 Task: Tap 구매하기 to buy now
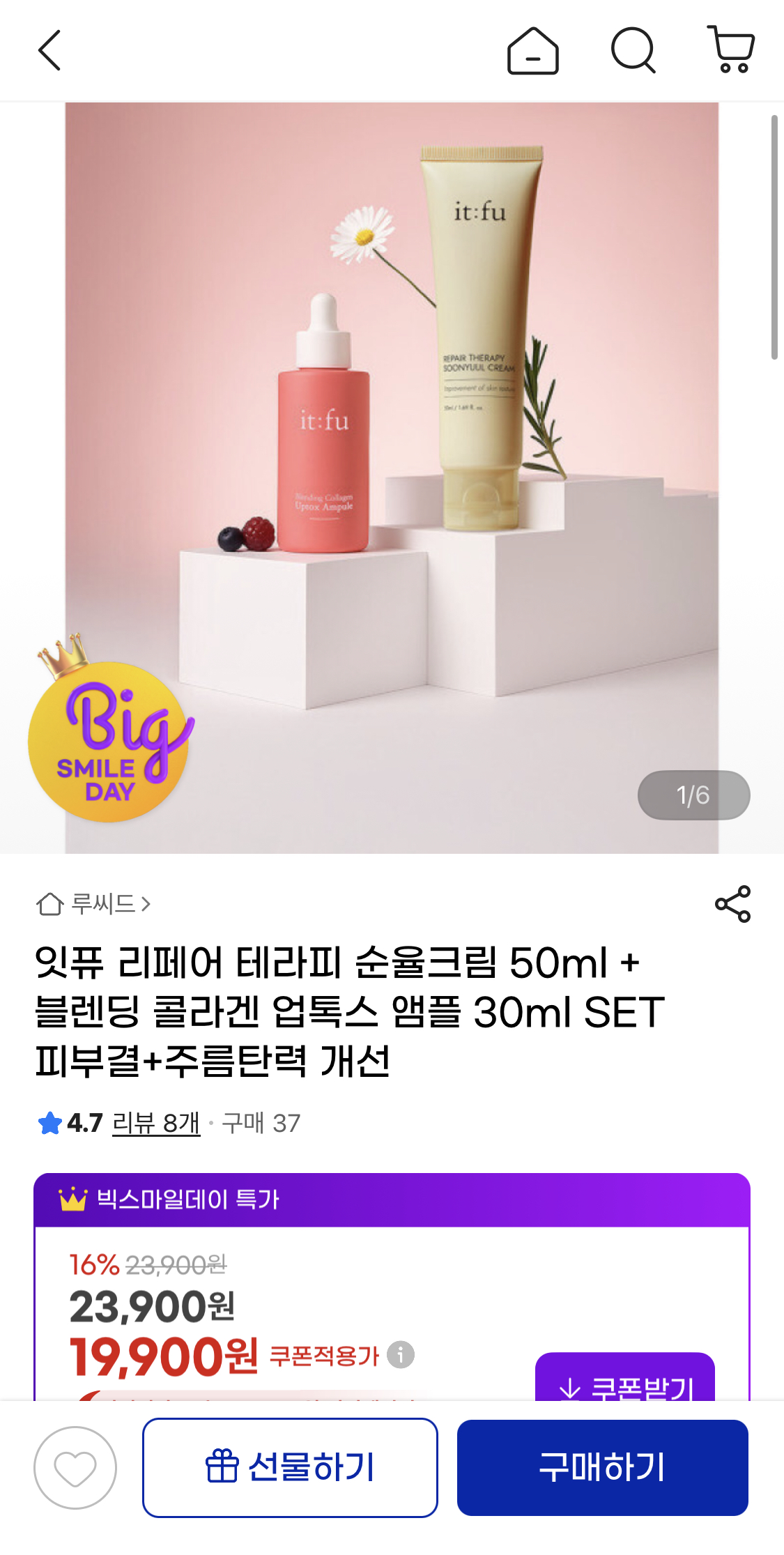click(603, 1467)
